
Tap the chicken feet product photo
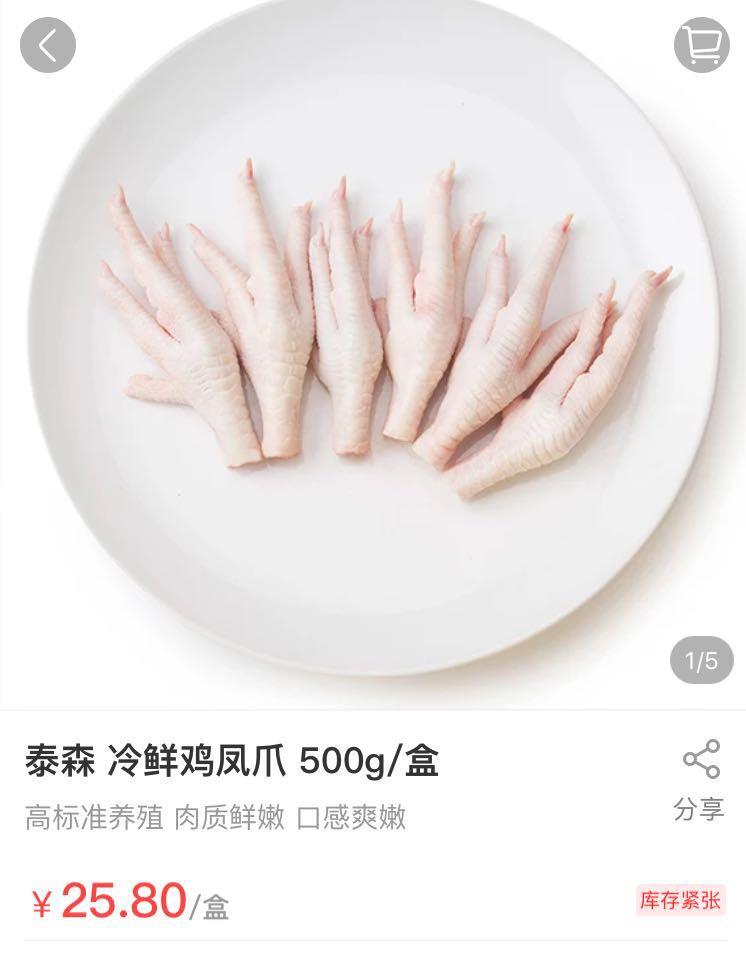[x=373, y=330]
